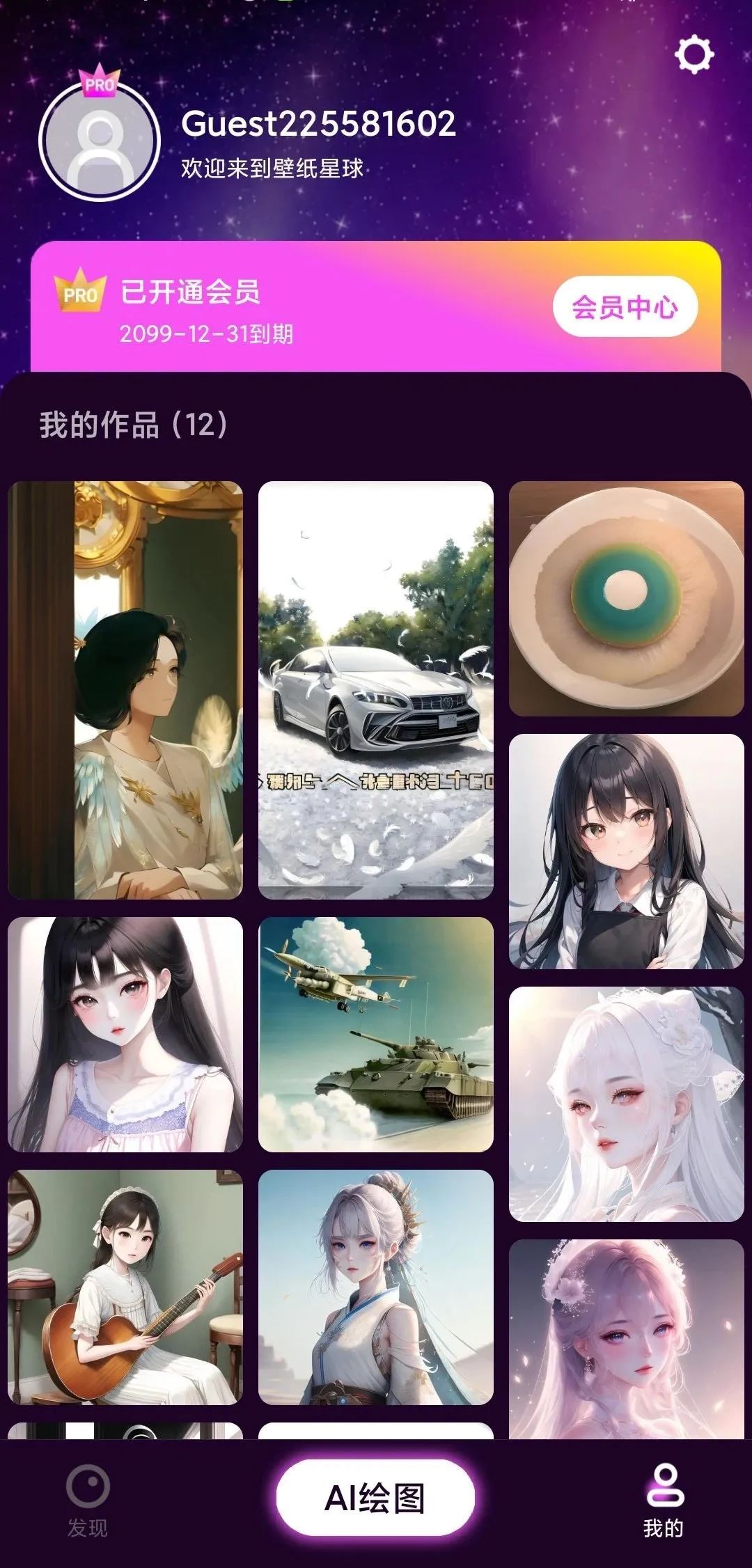Screen dimensions: 752x1568
Task: View the black-haired girl in apron artwork
Action: [x=626, y=851]
